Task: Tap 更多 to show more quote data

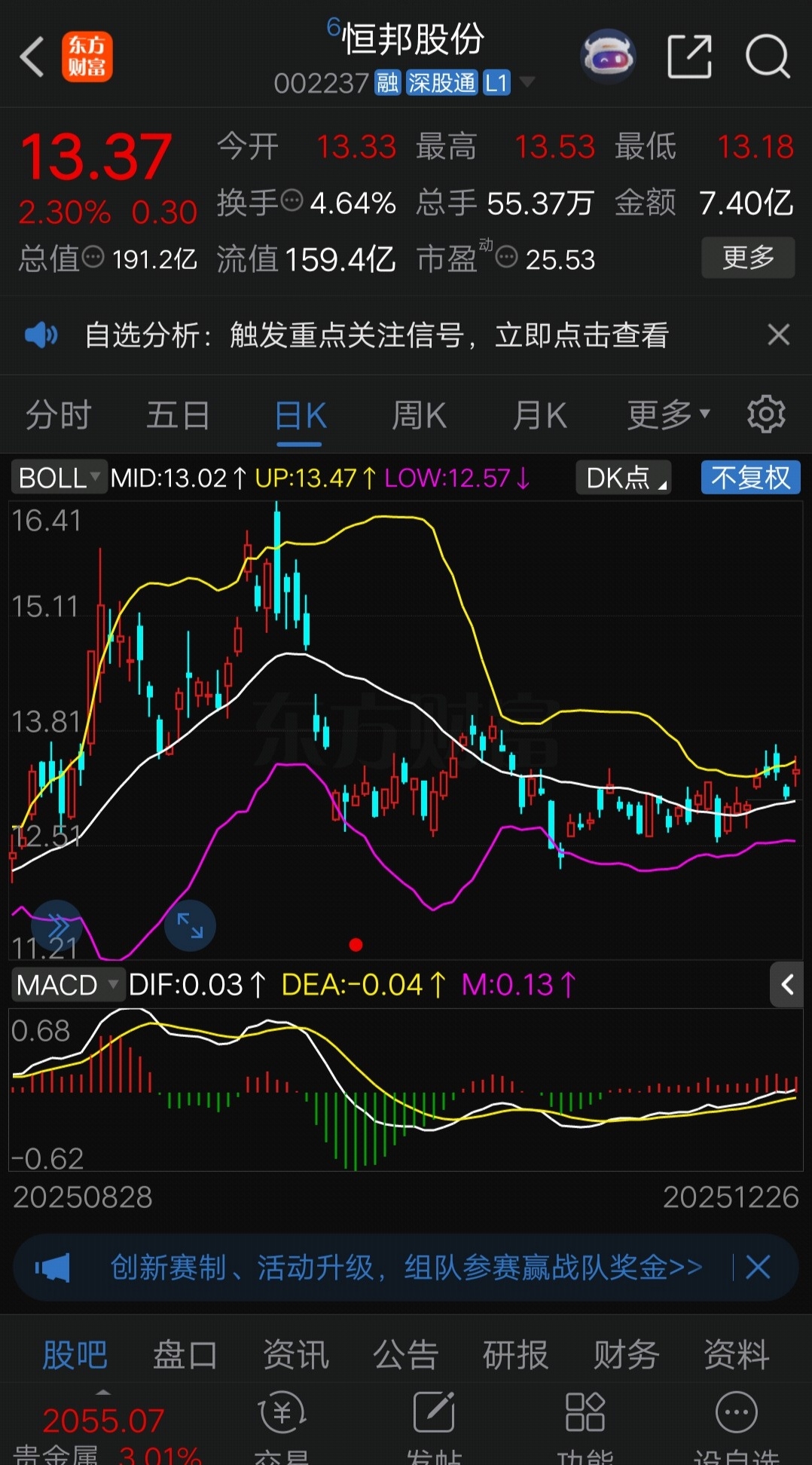Action: click(747, 258)
